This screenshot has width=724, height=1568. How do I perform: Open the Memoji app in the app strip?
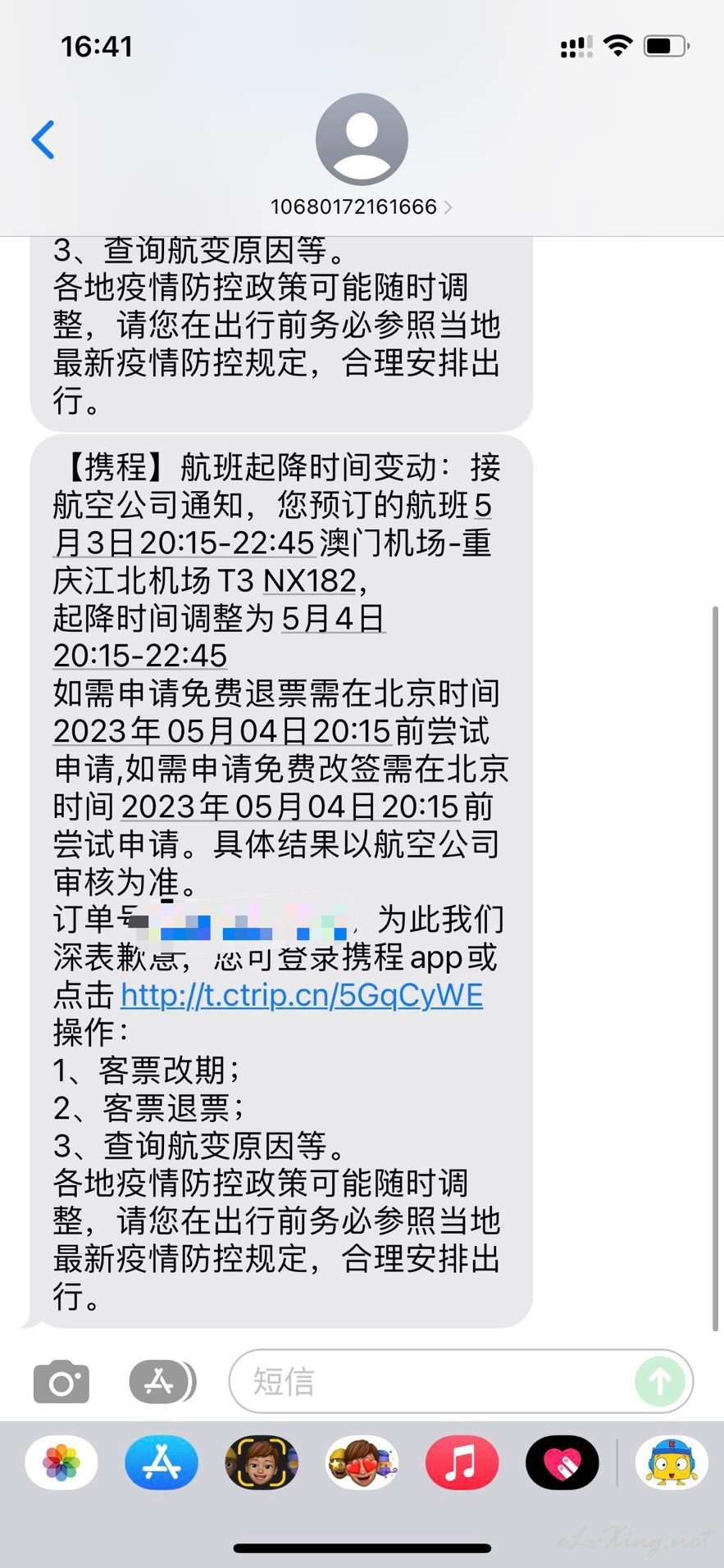pyautogui.click(x=262, y=1462)
